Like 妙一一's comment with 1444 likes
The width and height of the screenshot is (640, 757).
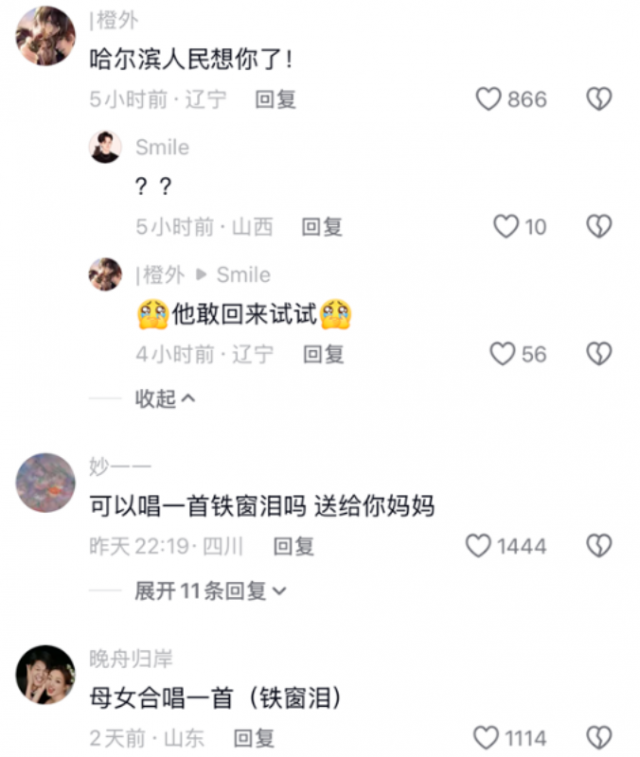pos(480,545)
